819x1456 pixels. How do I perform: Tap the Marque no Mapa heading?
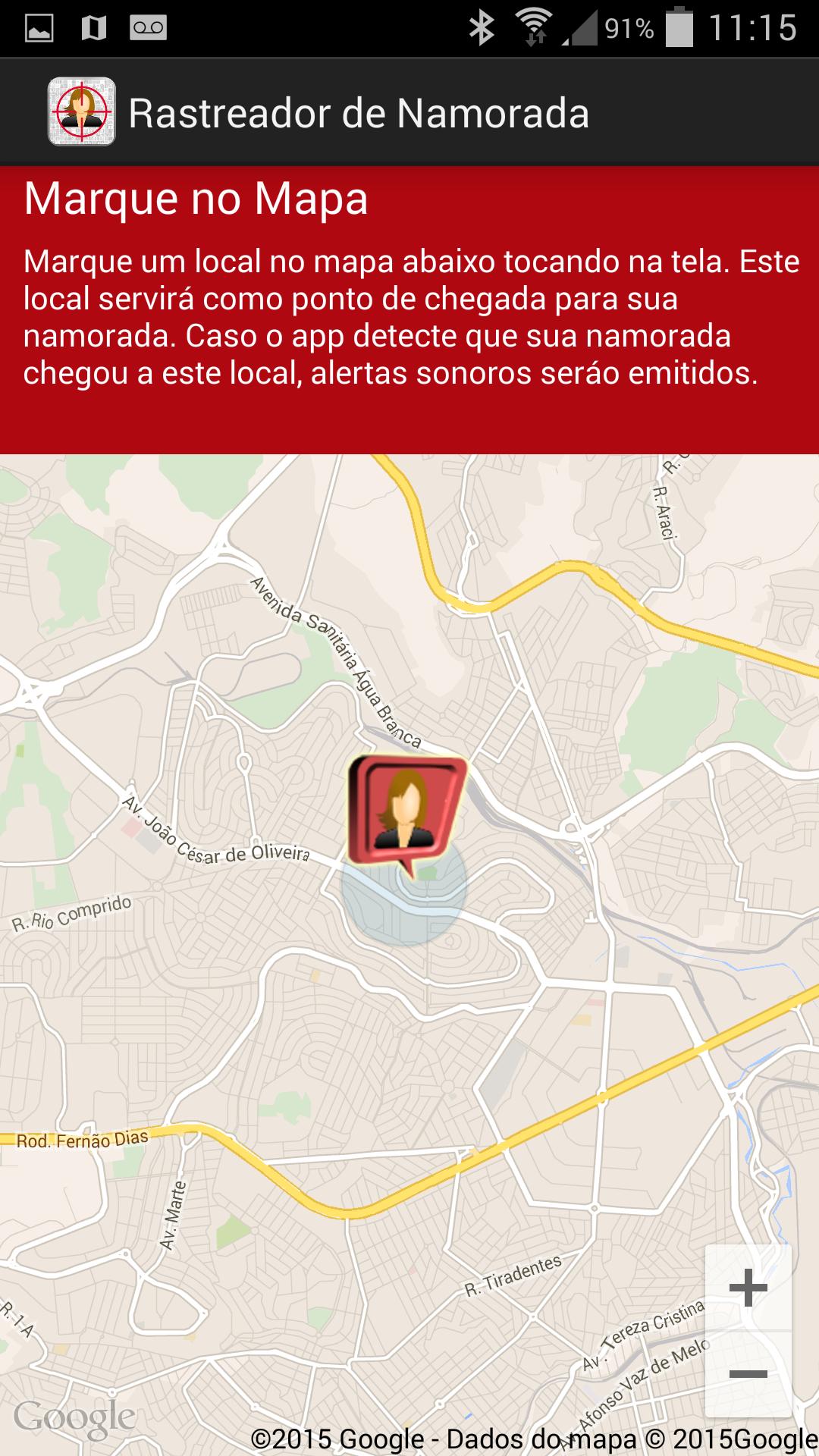[x=196, y=199]
